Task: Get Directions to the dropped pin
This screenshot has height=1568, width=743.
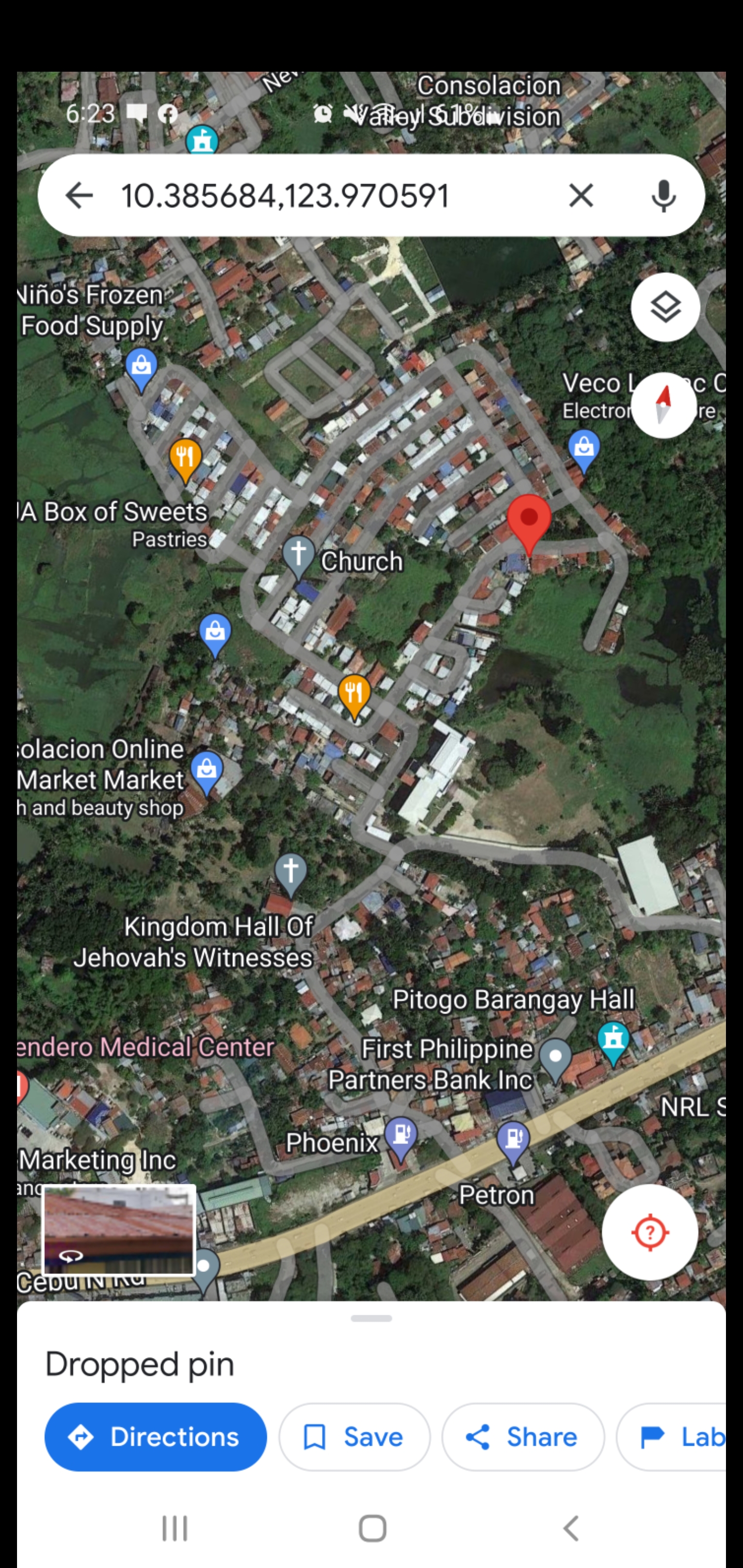Action: tap(155, 1436)
